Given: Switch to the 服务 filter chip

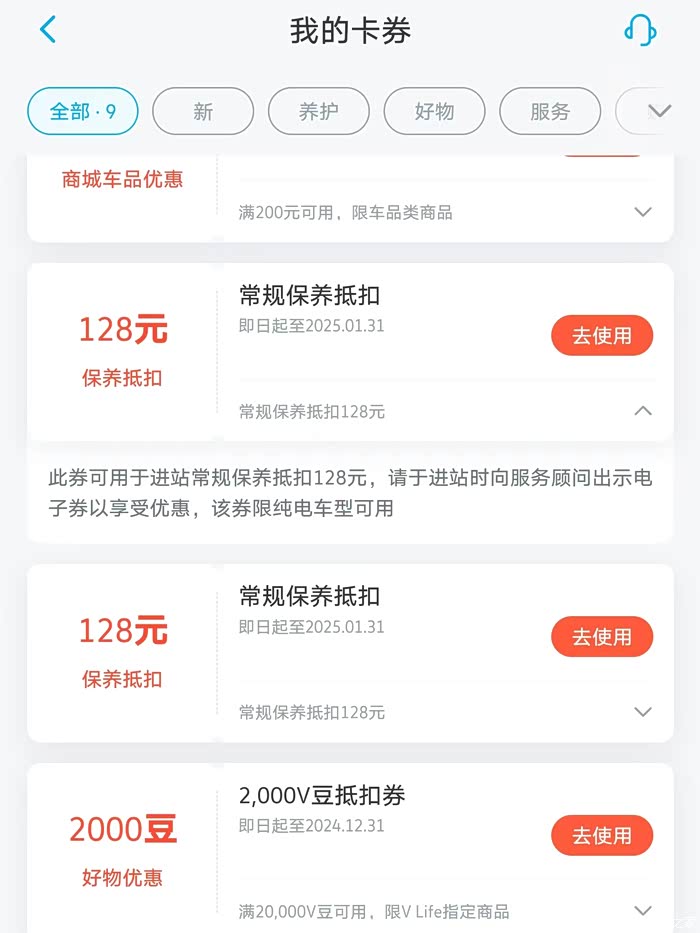Looking at the screenshot, I should [550, 112].
